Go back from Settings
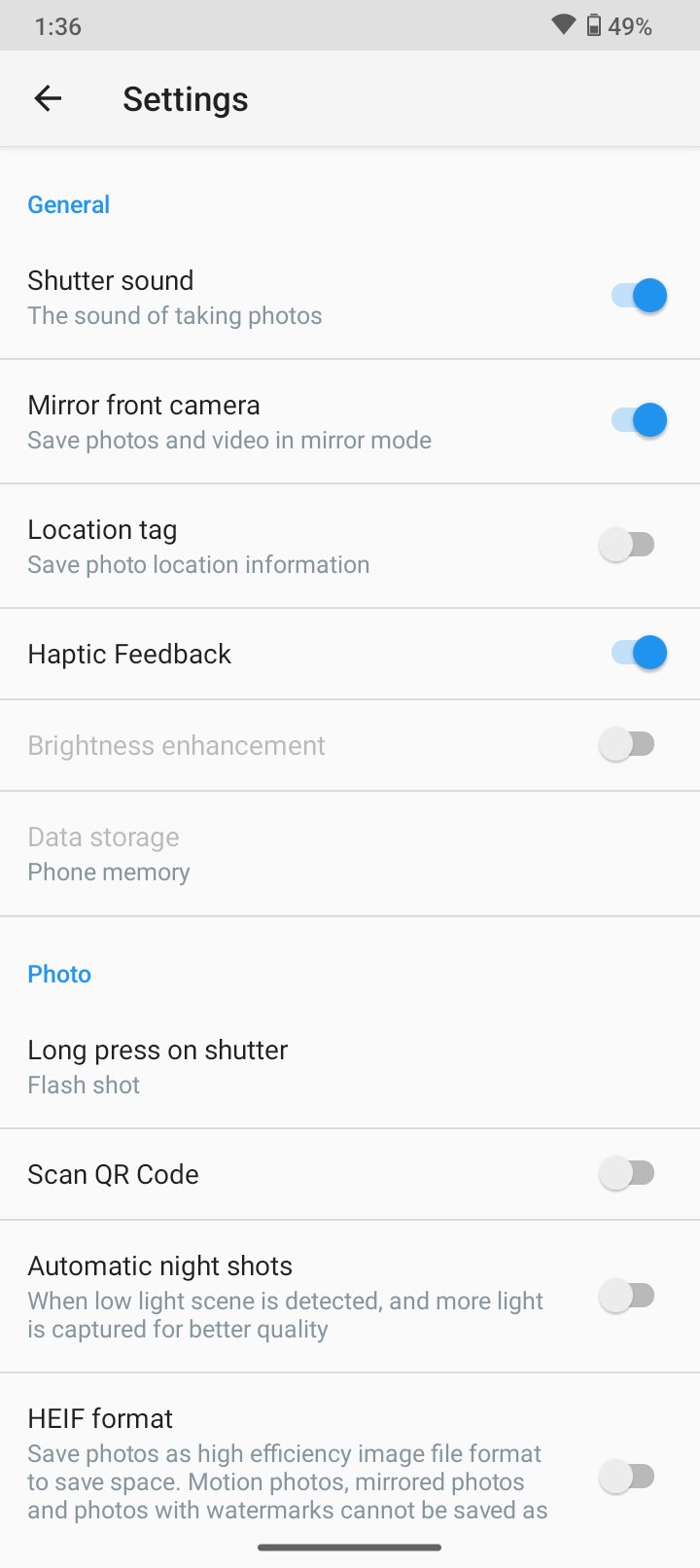This screenshot has width=700, height=1568. tap(48, 98)
